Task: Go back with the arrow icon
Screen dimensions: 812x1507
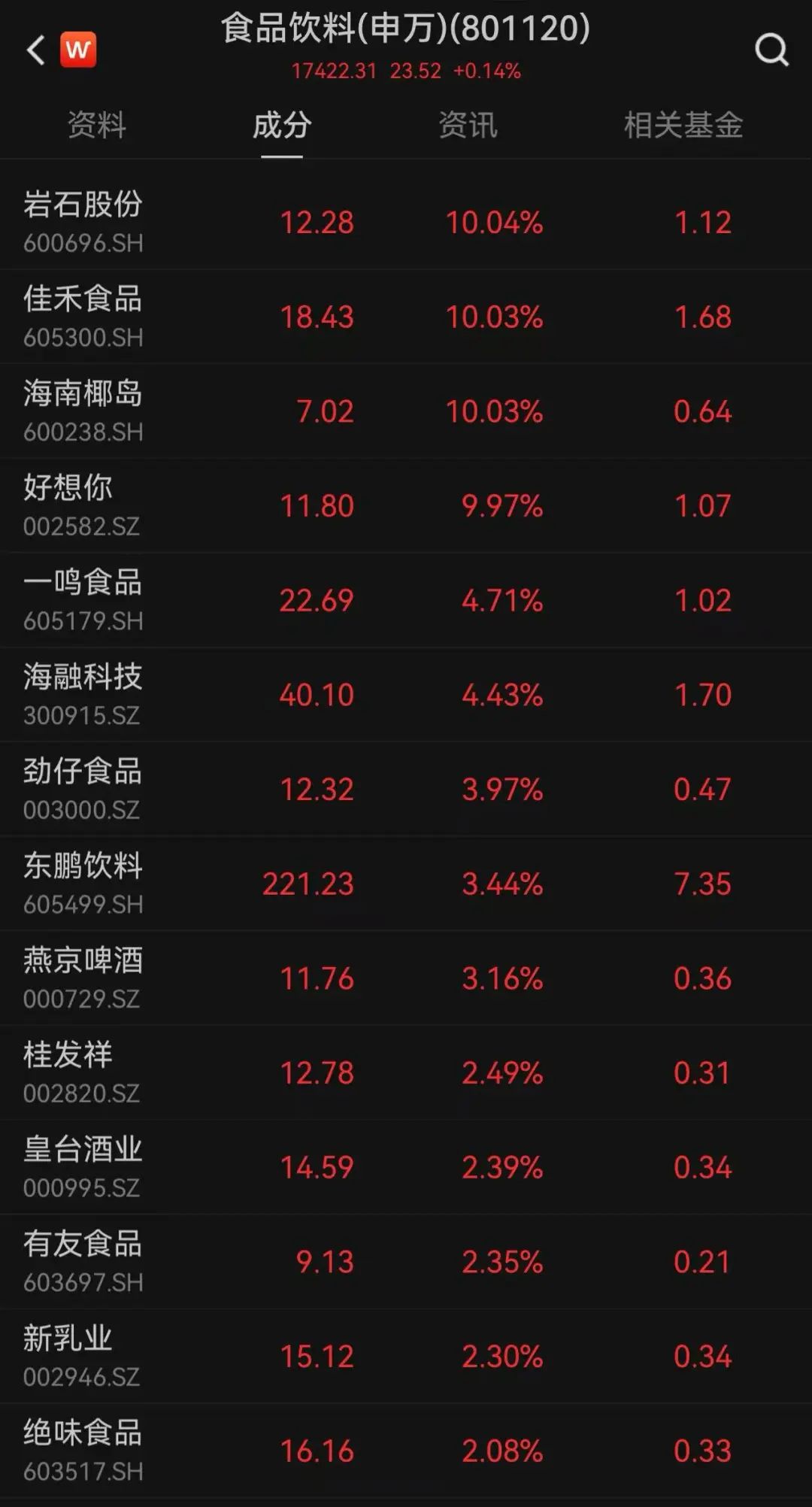Action: [x=35, y=50]
